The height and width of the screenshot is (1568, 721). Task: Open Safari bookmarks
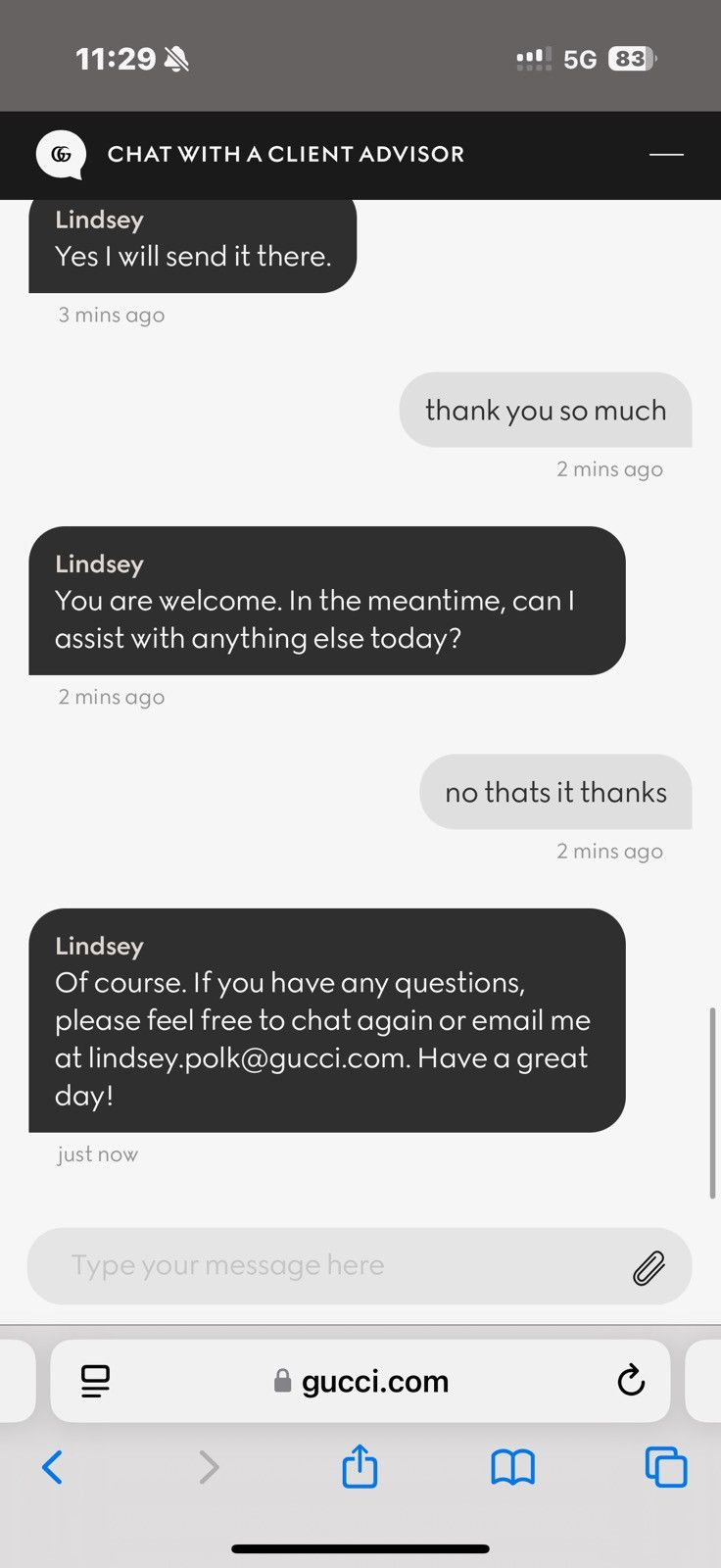point(512,1467)
